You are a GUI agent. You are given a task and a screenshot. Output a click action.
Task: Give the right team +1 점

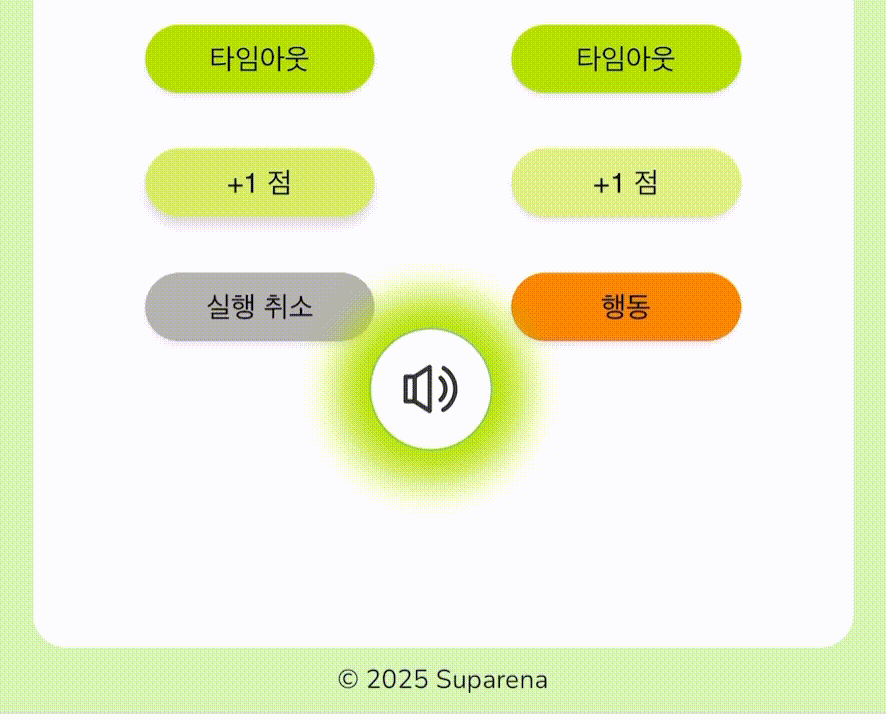click(626, 183)
